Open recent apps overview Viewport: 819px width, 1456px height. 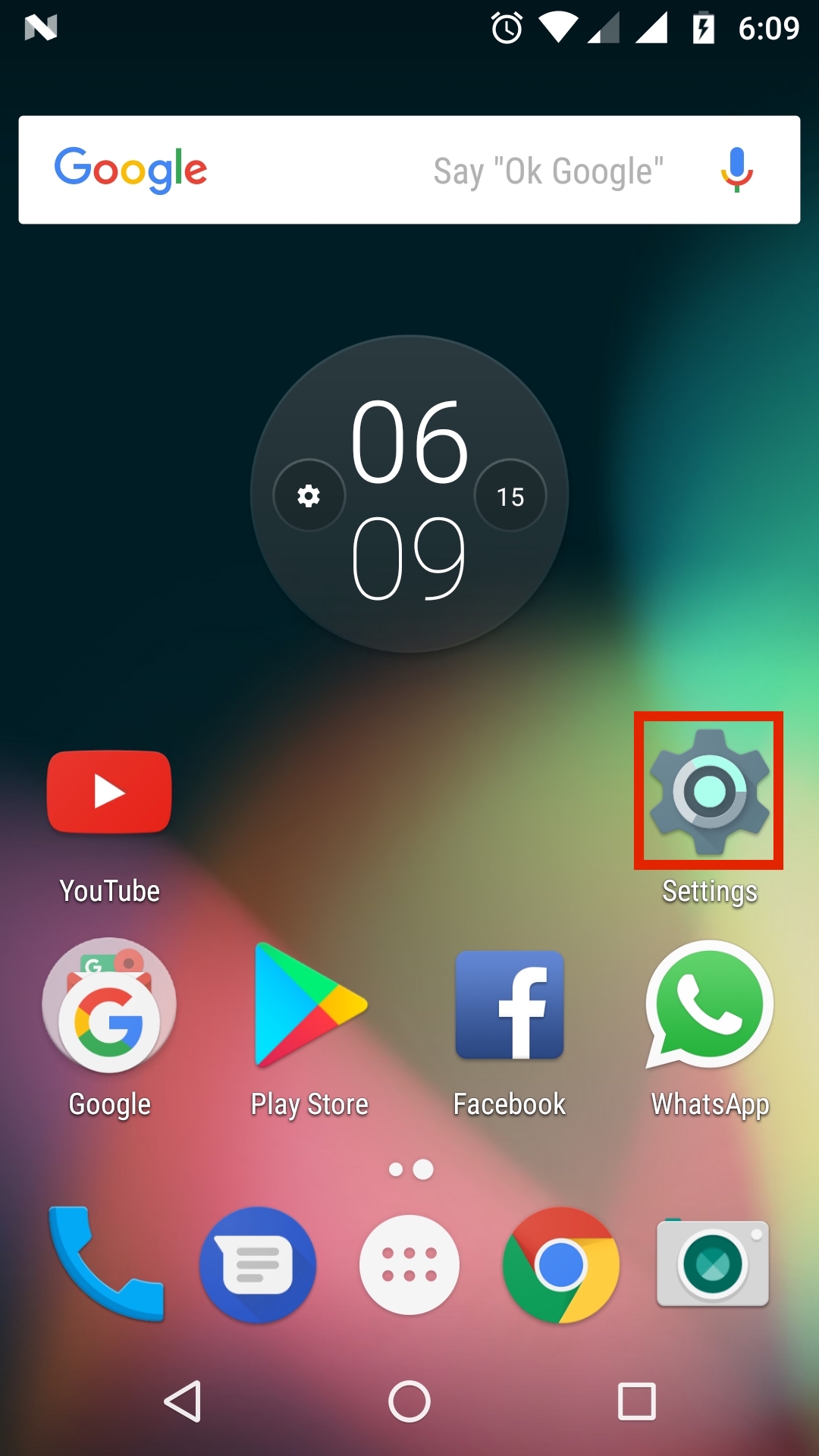[x=637, y=1401]
